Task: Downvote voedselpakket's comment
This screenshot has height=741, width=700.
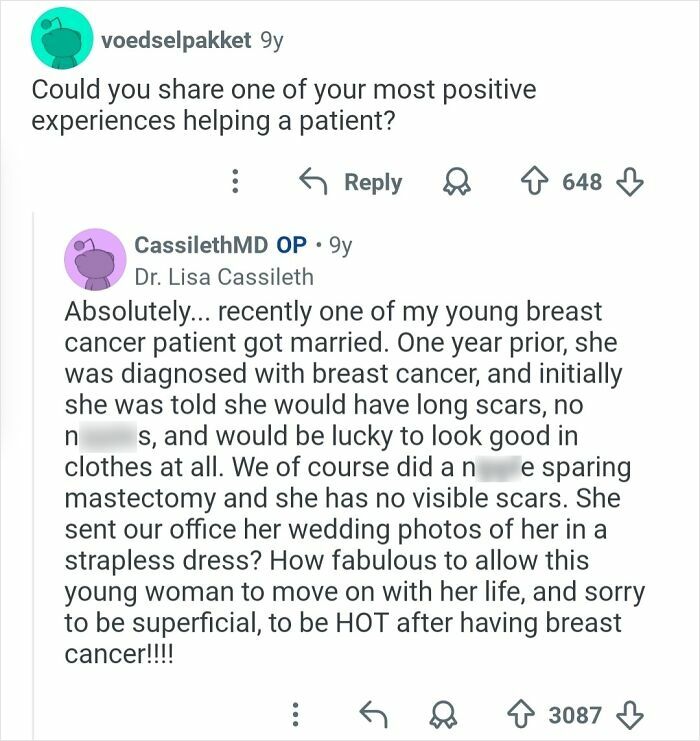Action: pyautogui.click(x=630, y=182)
